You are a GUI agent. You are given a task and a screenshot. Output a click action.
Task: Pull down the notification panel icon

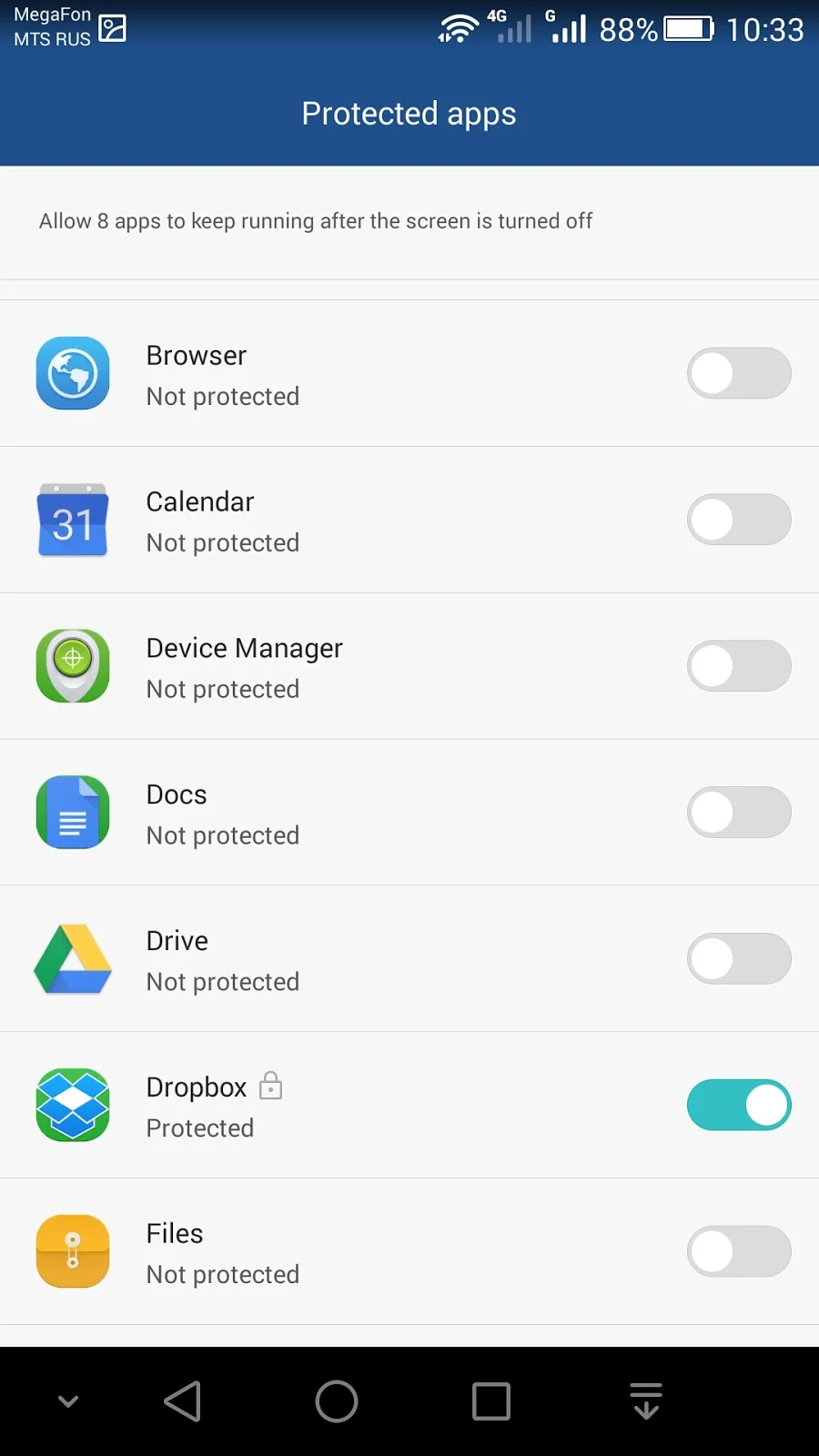click(x=646, y=1401)
